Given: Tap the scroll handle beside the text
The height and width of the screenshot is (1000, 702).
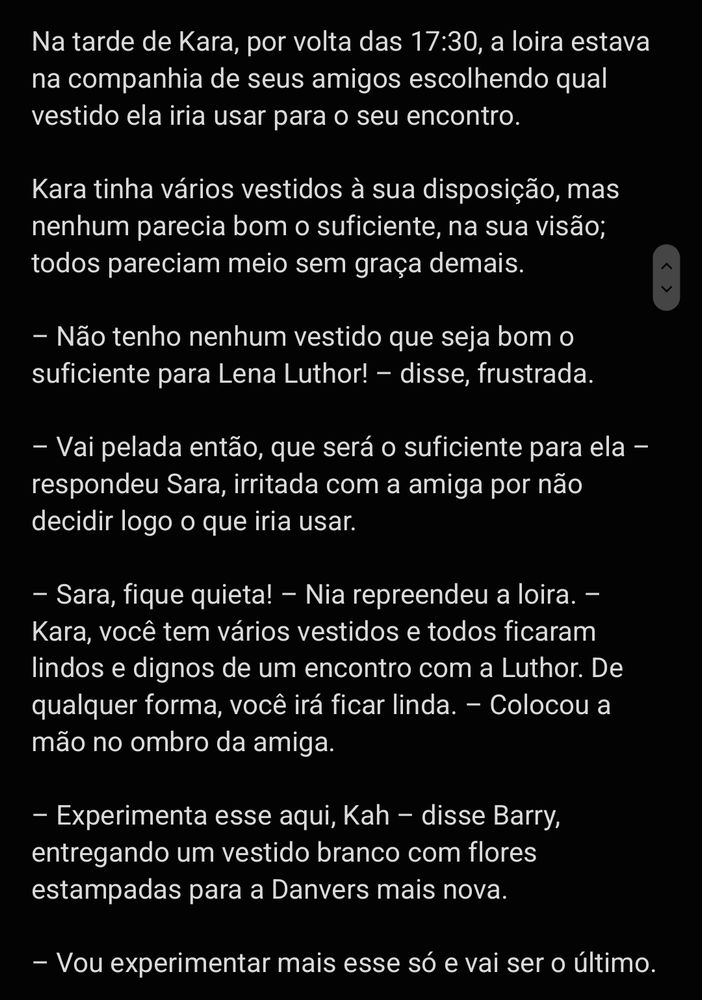Looking at the screenshot, I should tap(666, 277).
